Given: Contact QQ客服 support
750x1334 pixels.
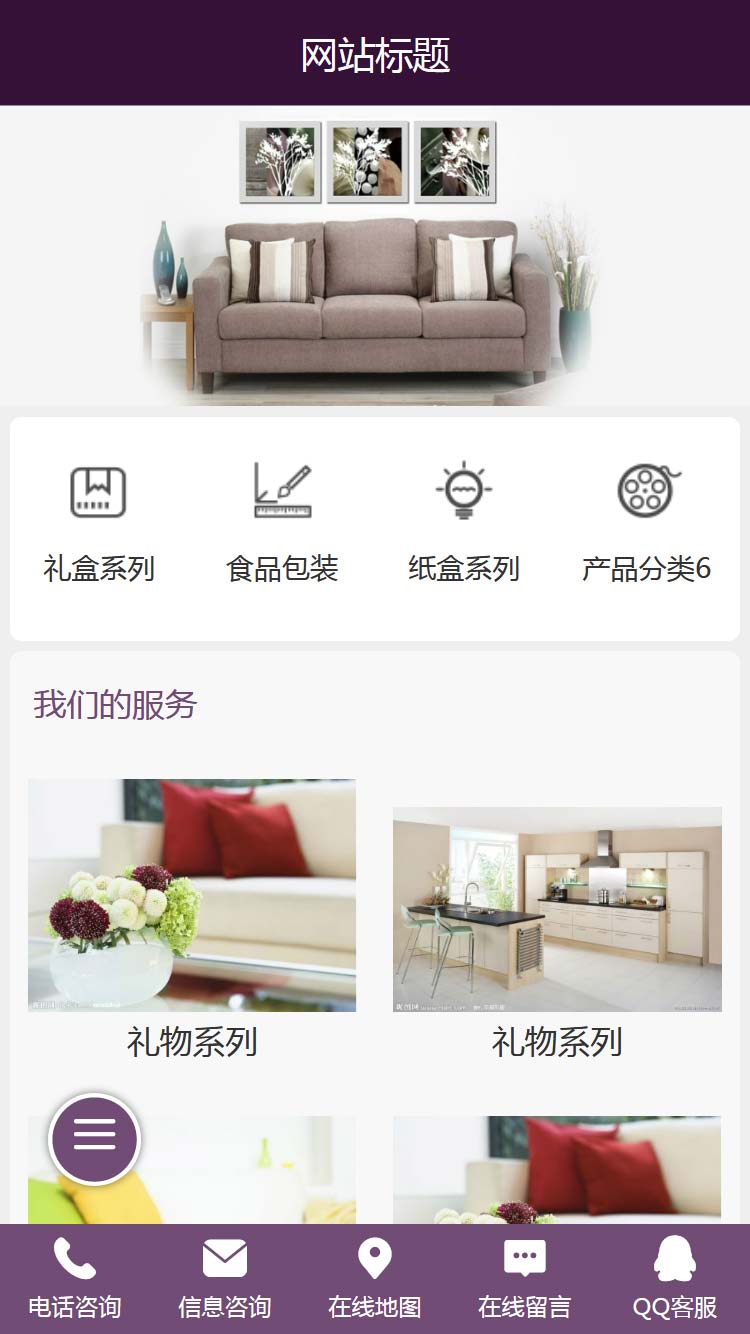Looking at the screenshot, I should click(675, 1279).
